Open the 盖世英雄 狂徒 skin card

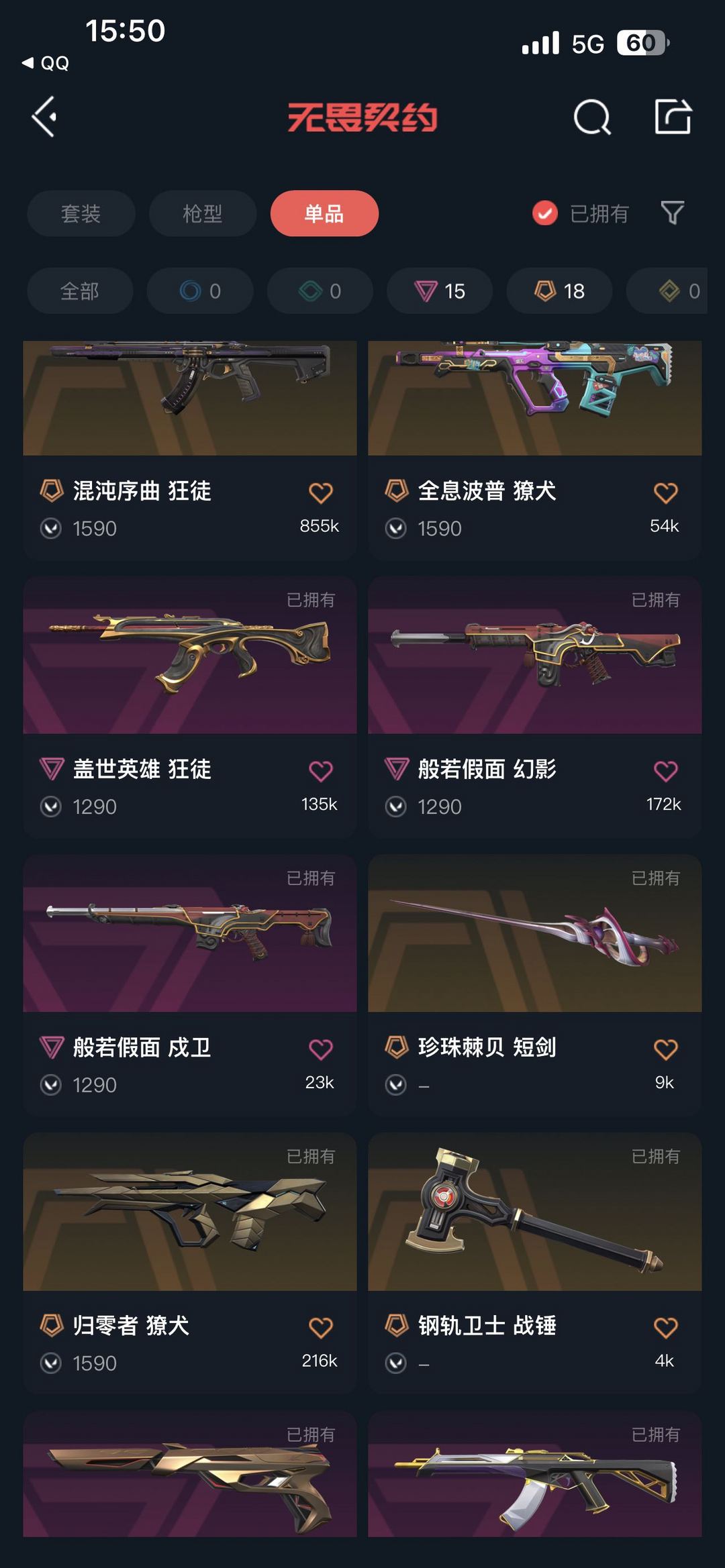tap(190, 707)
